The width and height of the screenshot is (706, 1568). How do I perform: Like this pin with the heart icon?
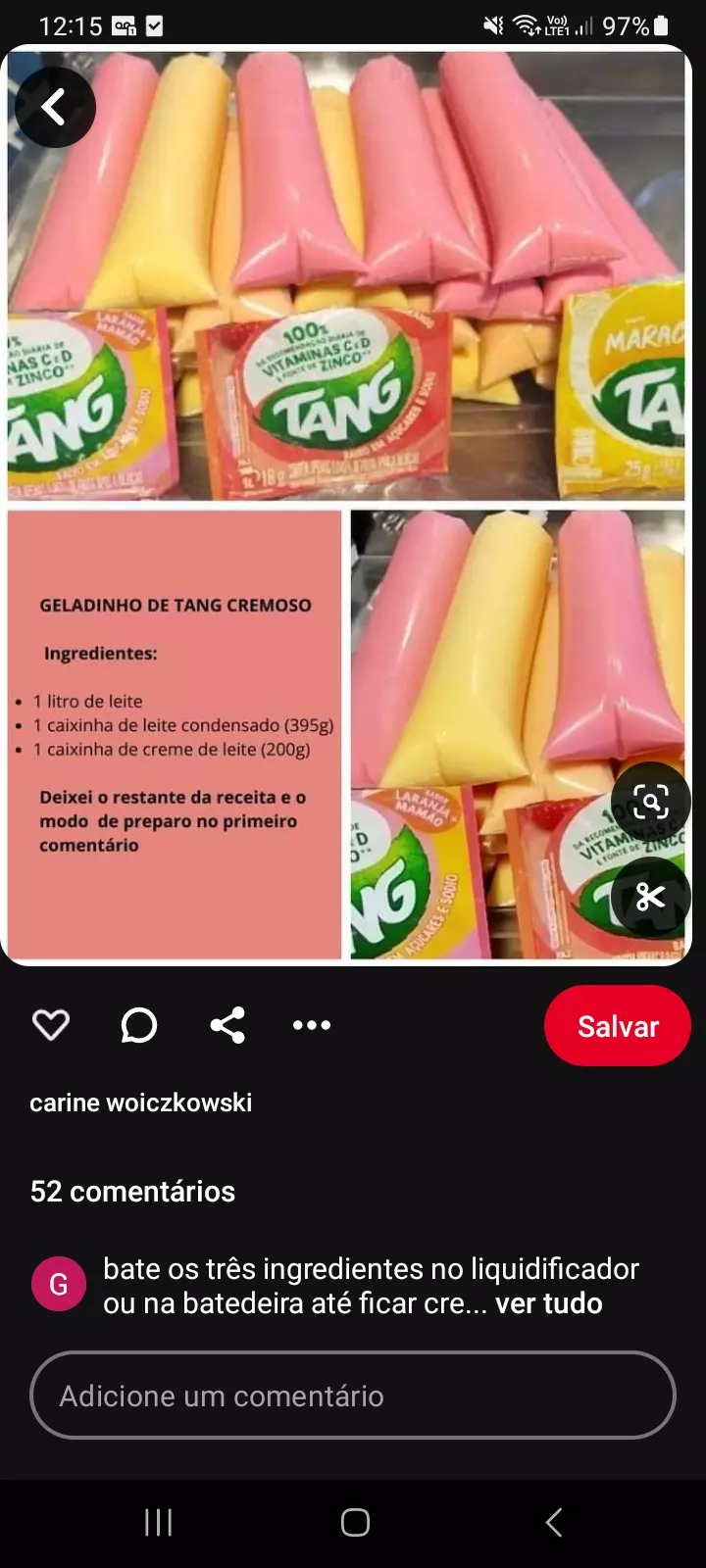point(51,1025)
